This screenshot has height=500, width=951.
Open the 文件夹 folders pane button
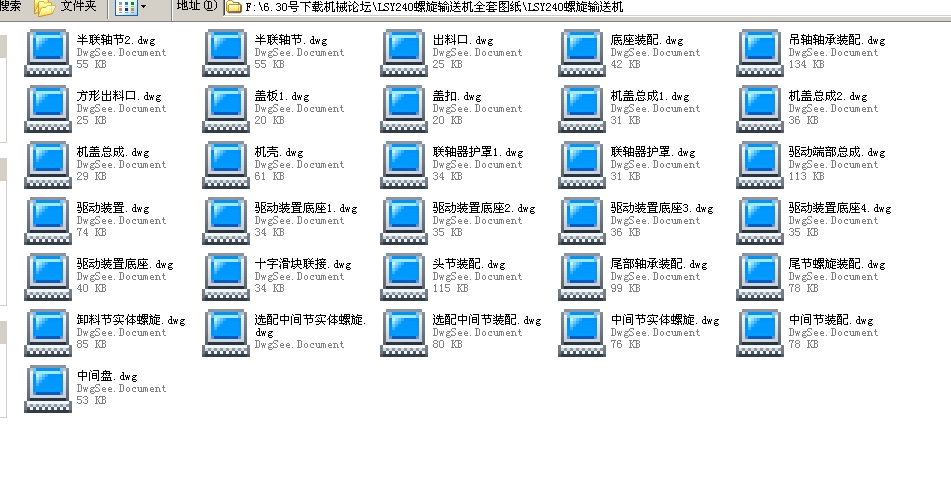click(68, 8)
